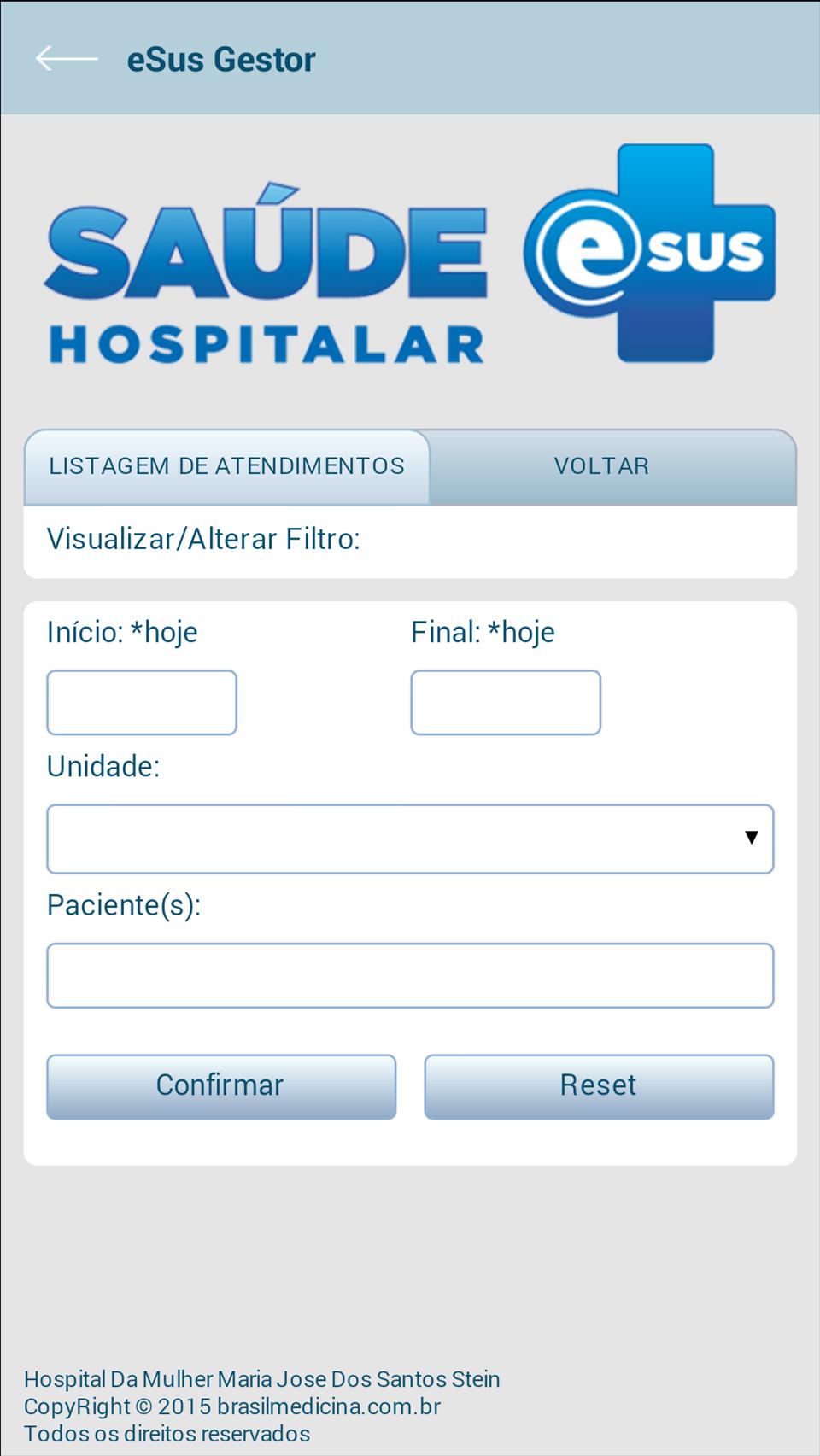Expand the unit selection list
The image size is (820, 1456).
click(x=410, y=839)
